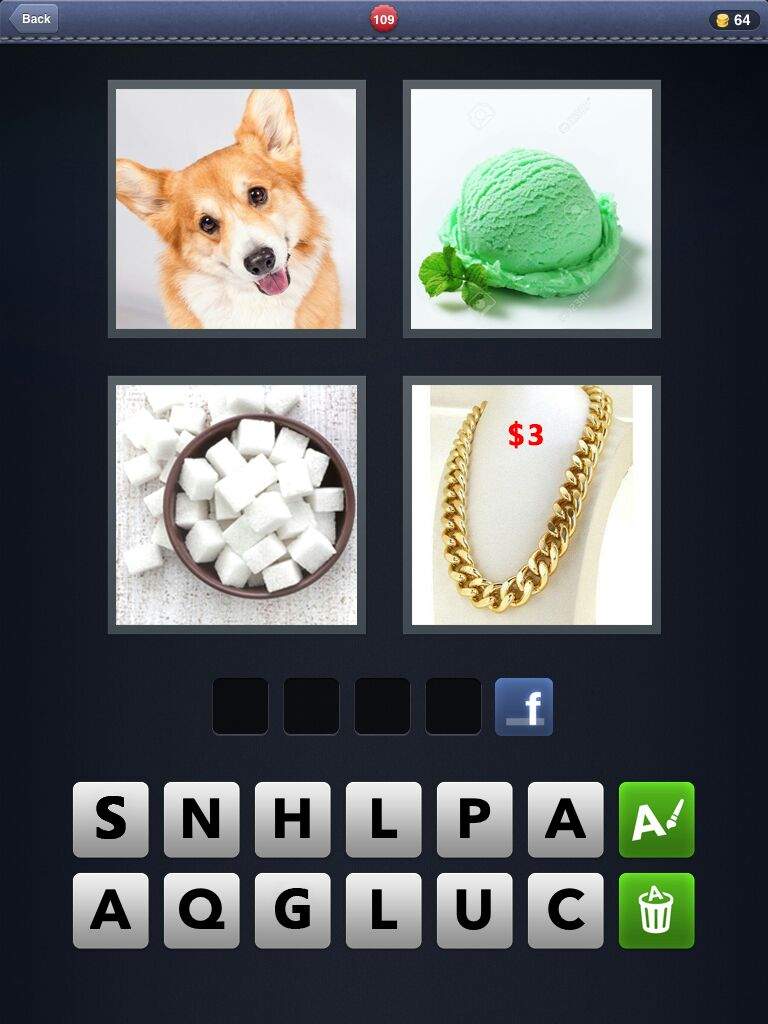Tap the letter C tile
This screenshot has width=768, height=1024.
[x=566, y=910]
